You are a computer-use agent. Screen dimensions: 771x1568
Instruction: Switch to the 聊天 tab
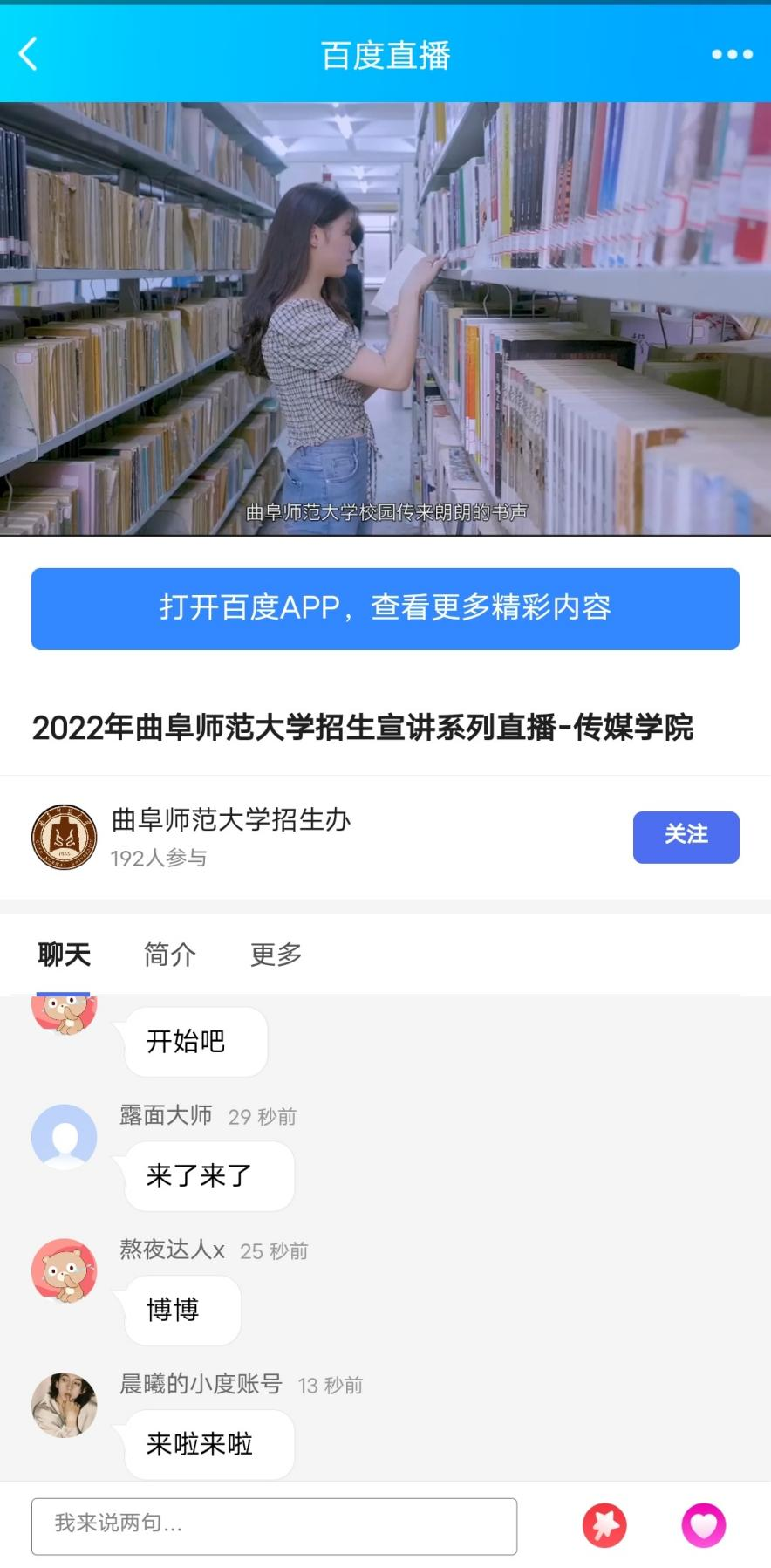click(x=64, y=954)
